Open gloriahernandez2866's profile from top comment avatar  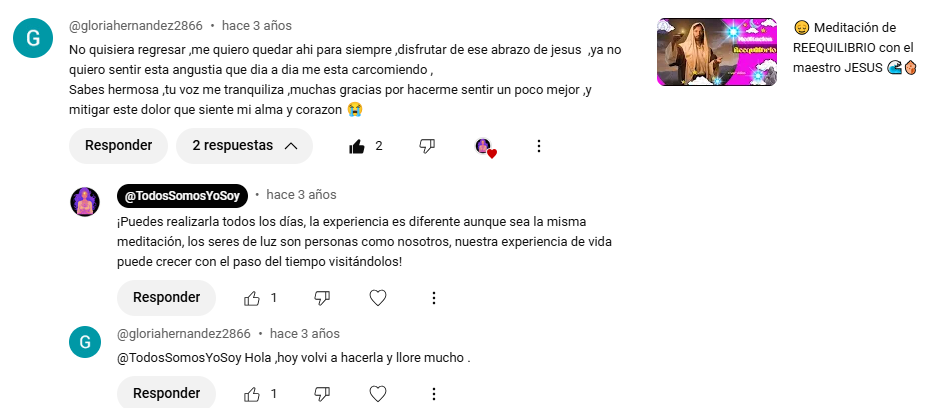[x=33, y=39]
